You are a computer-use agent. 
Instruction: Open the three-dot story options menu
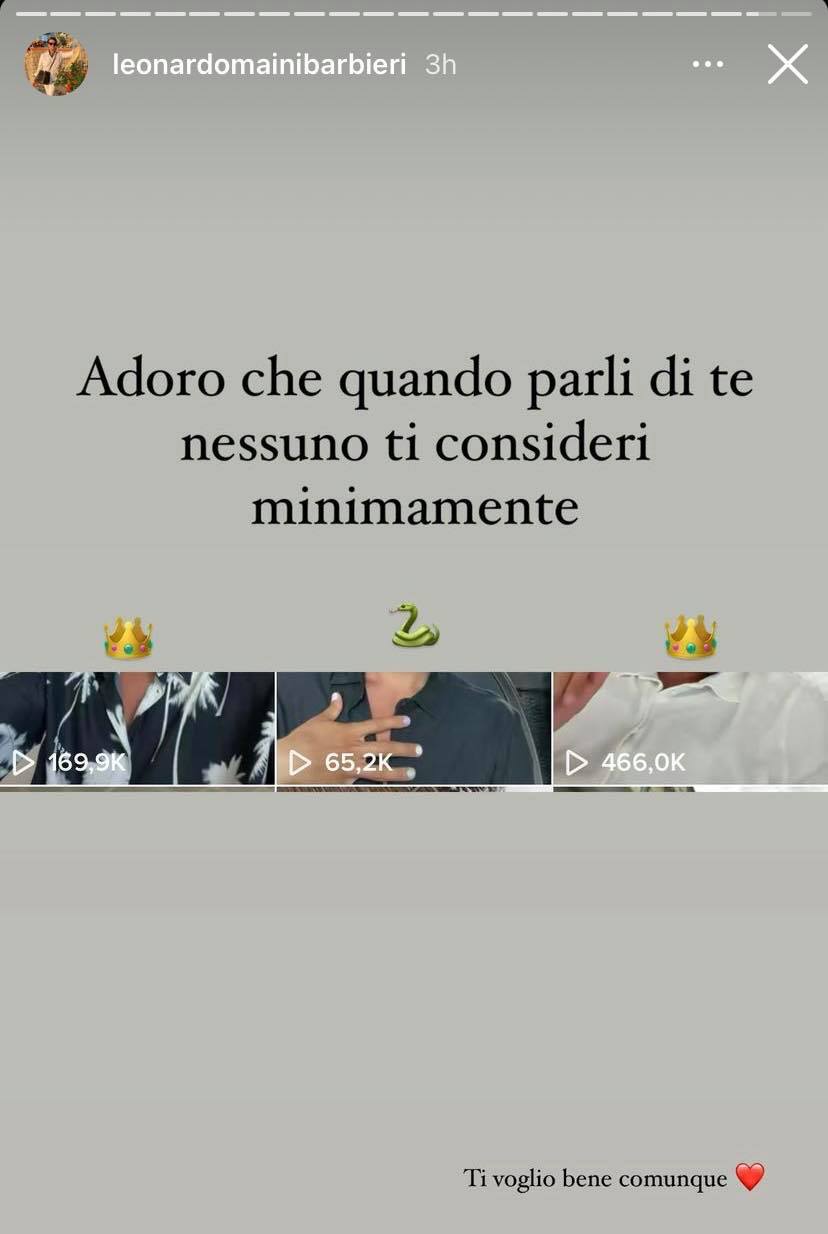[x=707, y=64]
